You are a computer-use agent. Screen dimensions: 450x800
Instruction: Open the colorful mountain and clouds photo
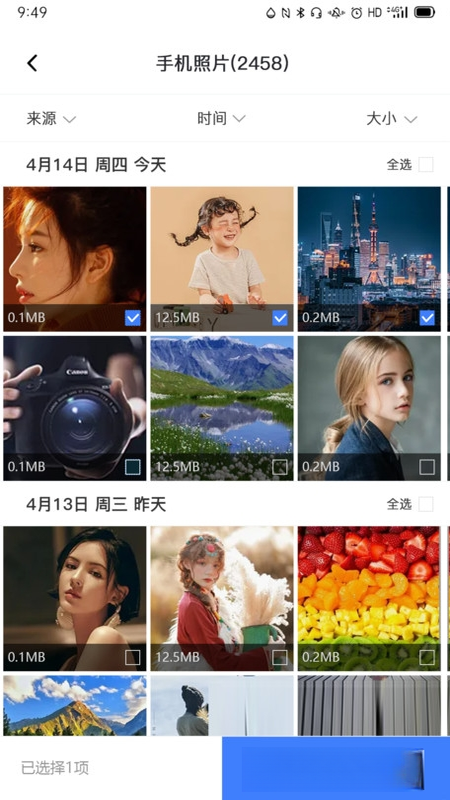point(74,706)
